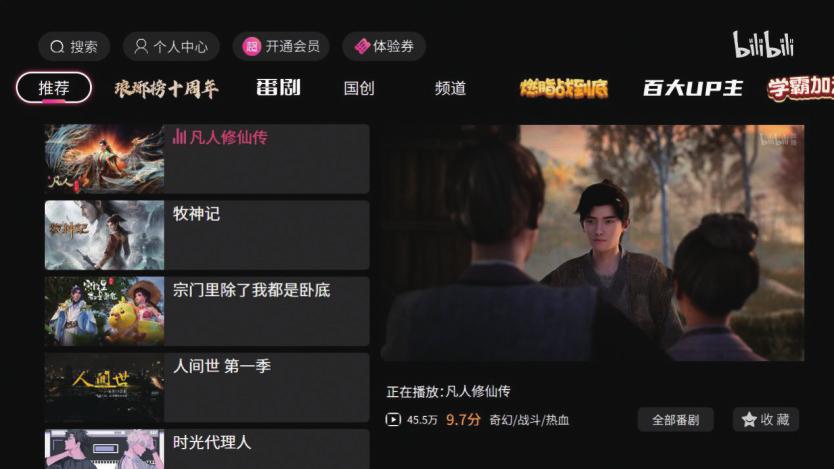The height and width of the screenshot is (469, 834).
Task: Open 牧神记 from the list
Action: click(x=207, y=235)
